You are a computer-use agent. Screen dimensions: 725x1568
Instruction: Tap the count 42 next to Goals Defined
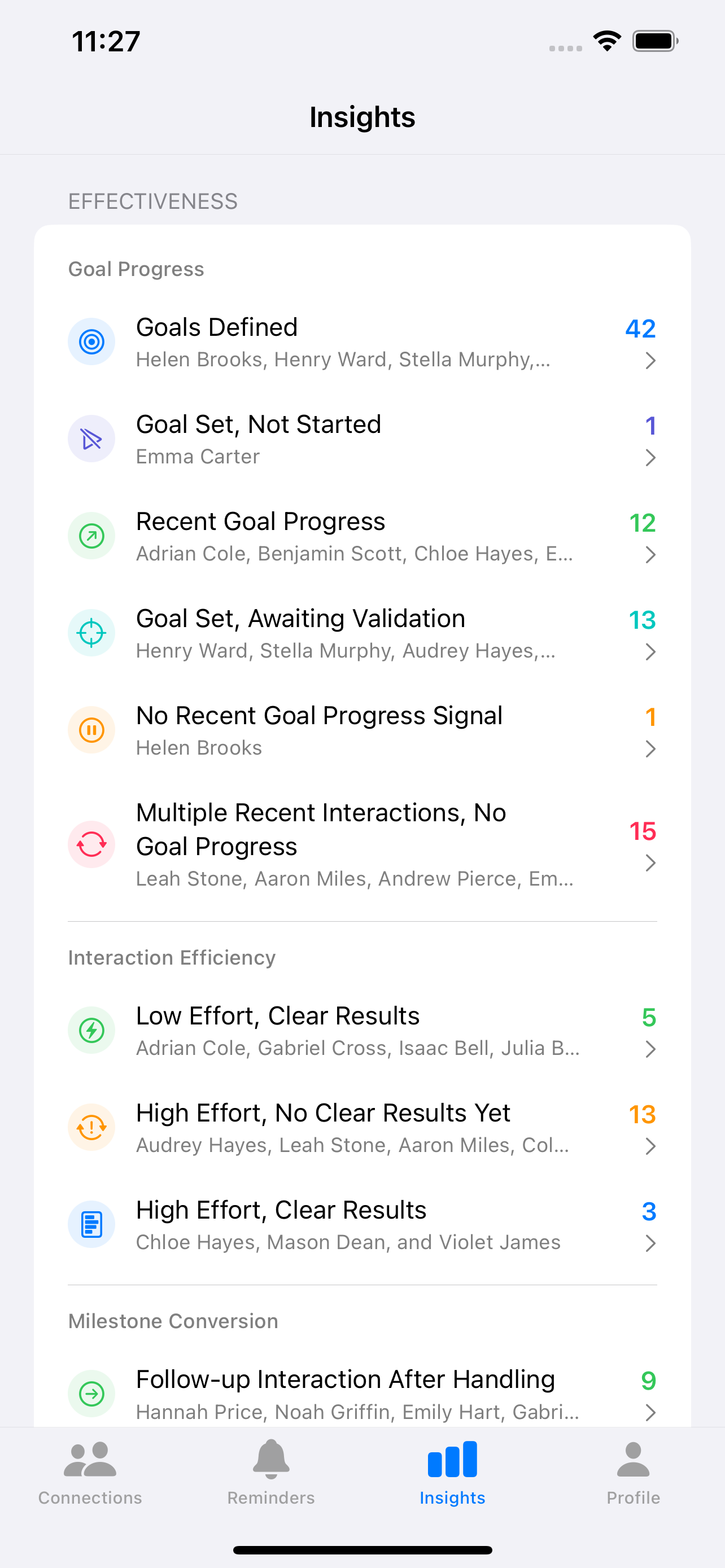point(640,329)
